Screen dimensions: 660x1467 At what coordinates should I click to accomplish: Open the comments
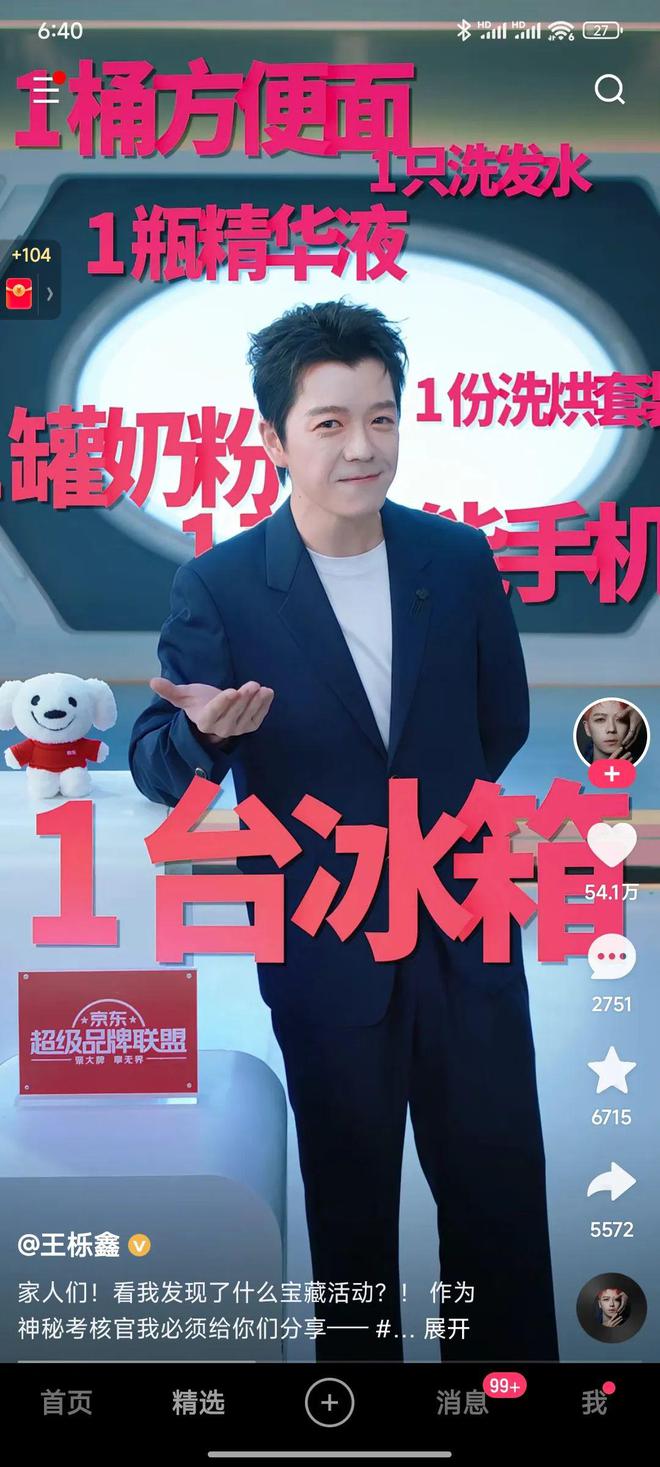click(611, 959)
